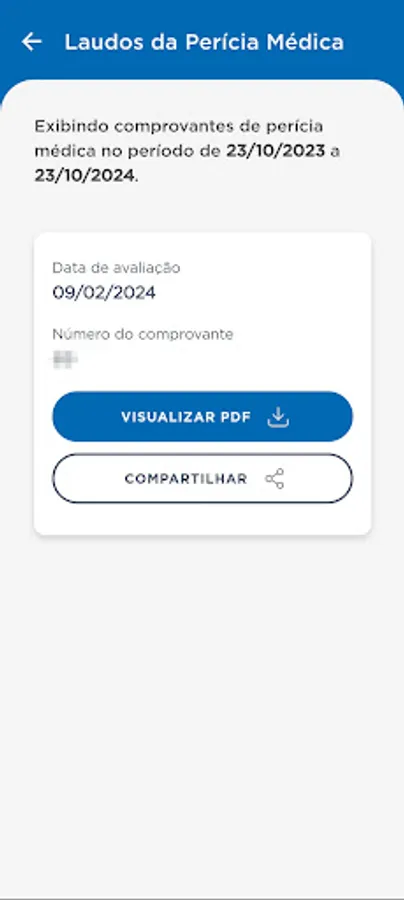The height and width of the screenshot is (900, 404).
Task: Share the report via COMPARTILHAR
Action: pos(203,479)
